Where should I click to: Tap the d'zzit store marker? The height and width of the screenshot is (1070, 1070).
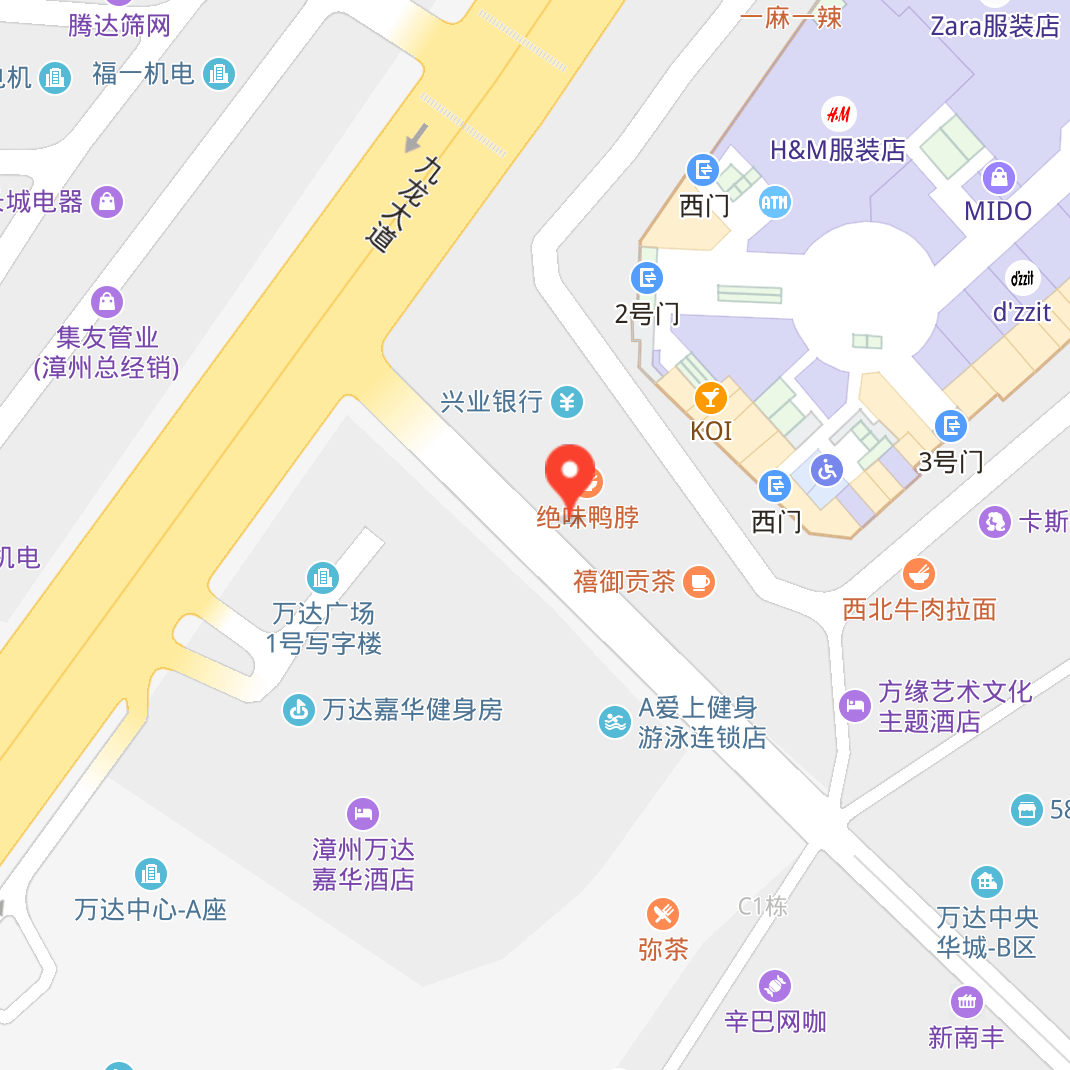(x=1021, y=278)
